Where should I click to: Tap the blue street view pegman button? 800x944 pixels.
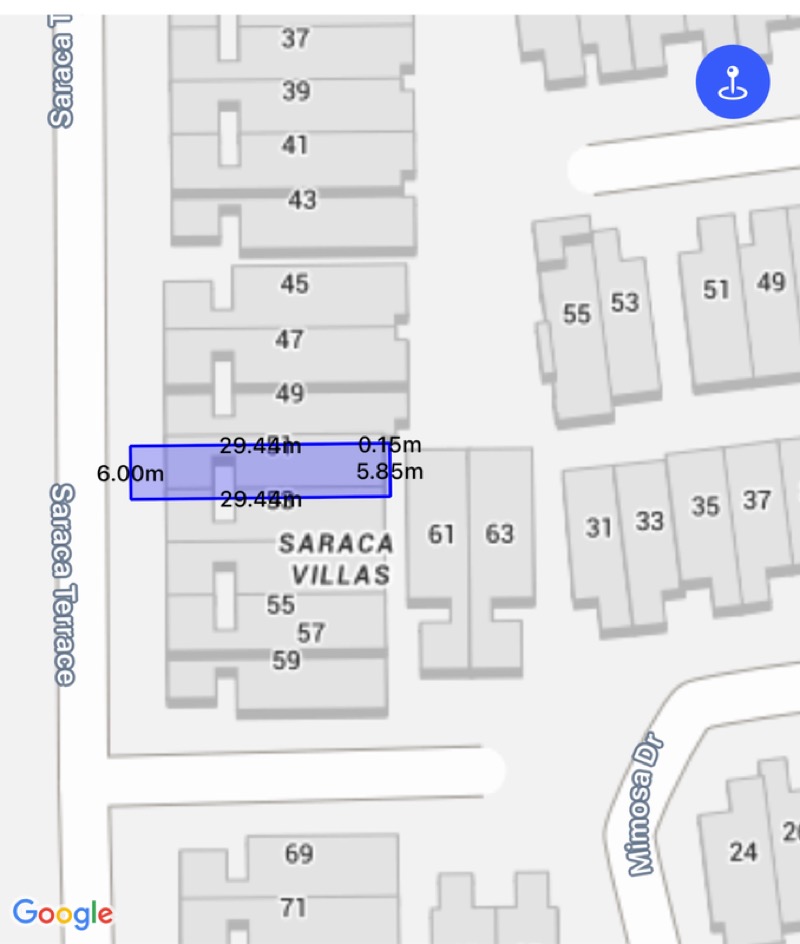click(732, 82)
